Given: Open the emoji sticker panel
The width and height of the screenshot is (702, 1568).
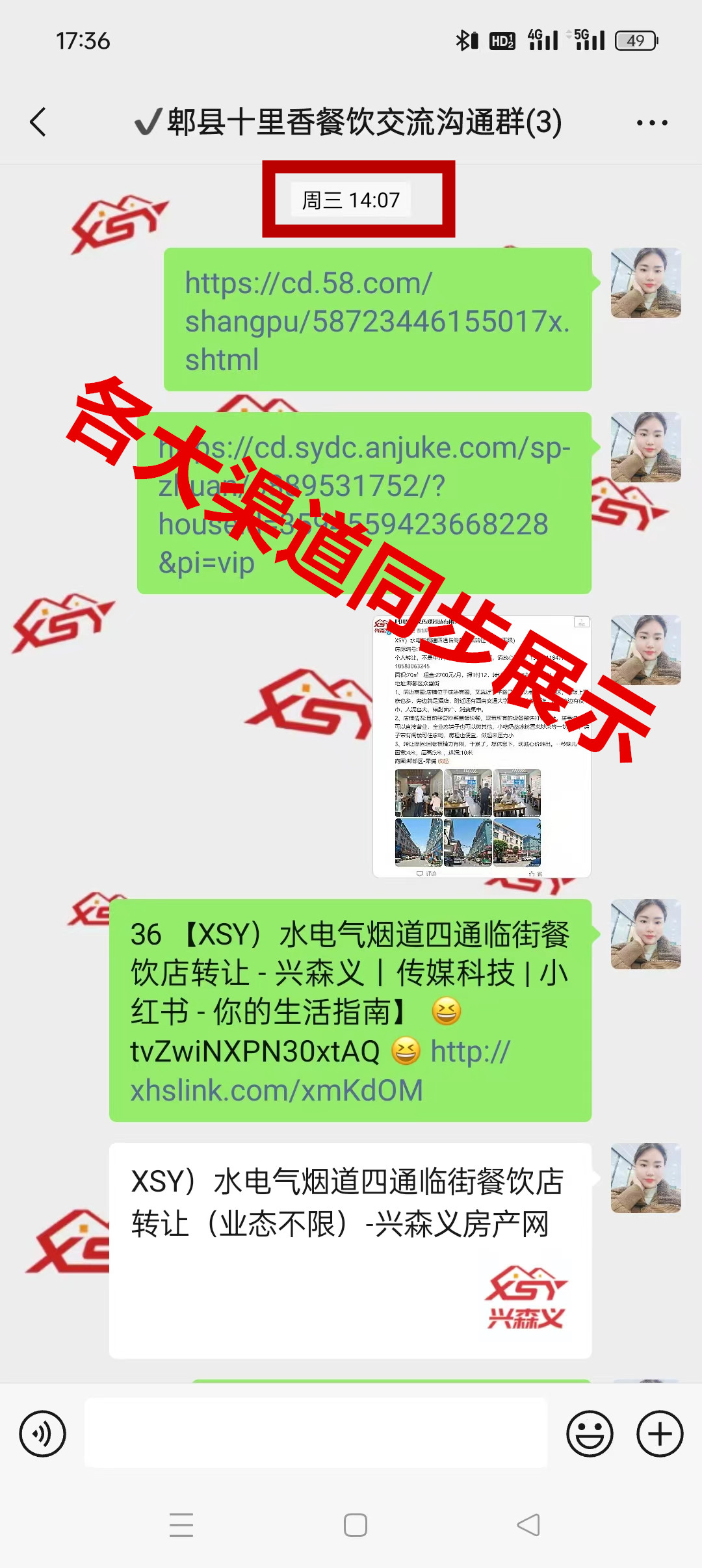Looking at the screenshot, I should coord(590,1433).
